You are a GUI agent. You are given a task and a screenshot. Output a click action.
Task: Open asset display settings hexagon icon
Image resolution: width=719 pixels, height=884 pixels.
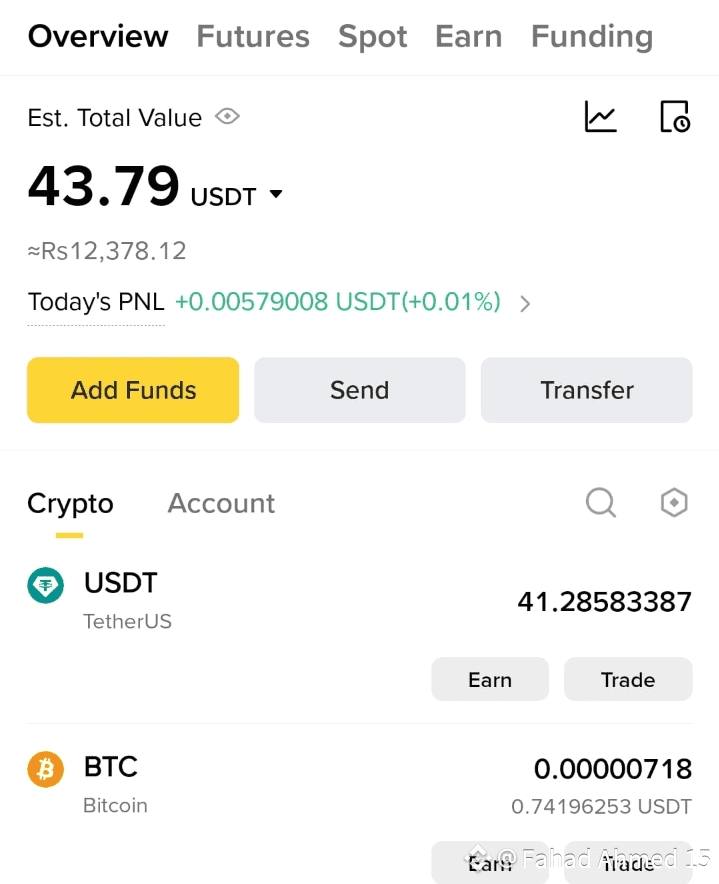(x=674, y=502)
